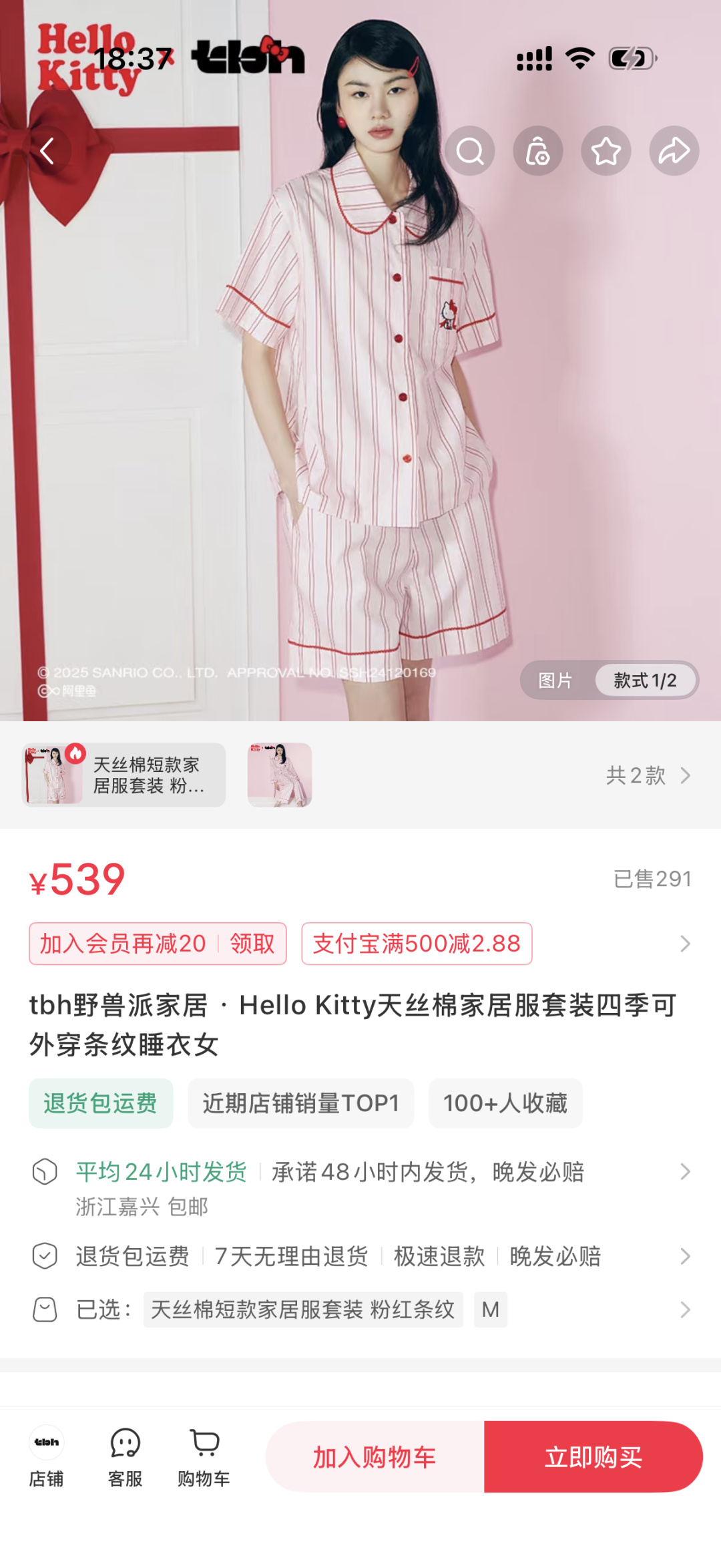
Task: Share this product with the arrow icon
Action: coord(674,151)
